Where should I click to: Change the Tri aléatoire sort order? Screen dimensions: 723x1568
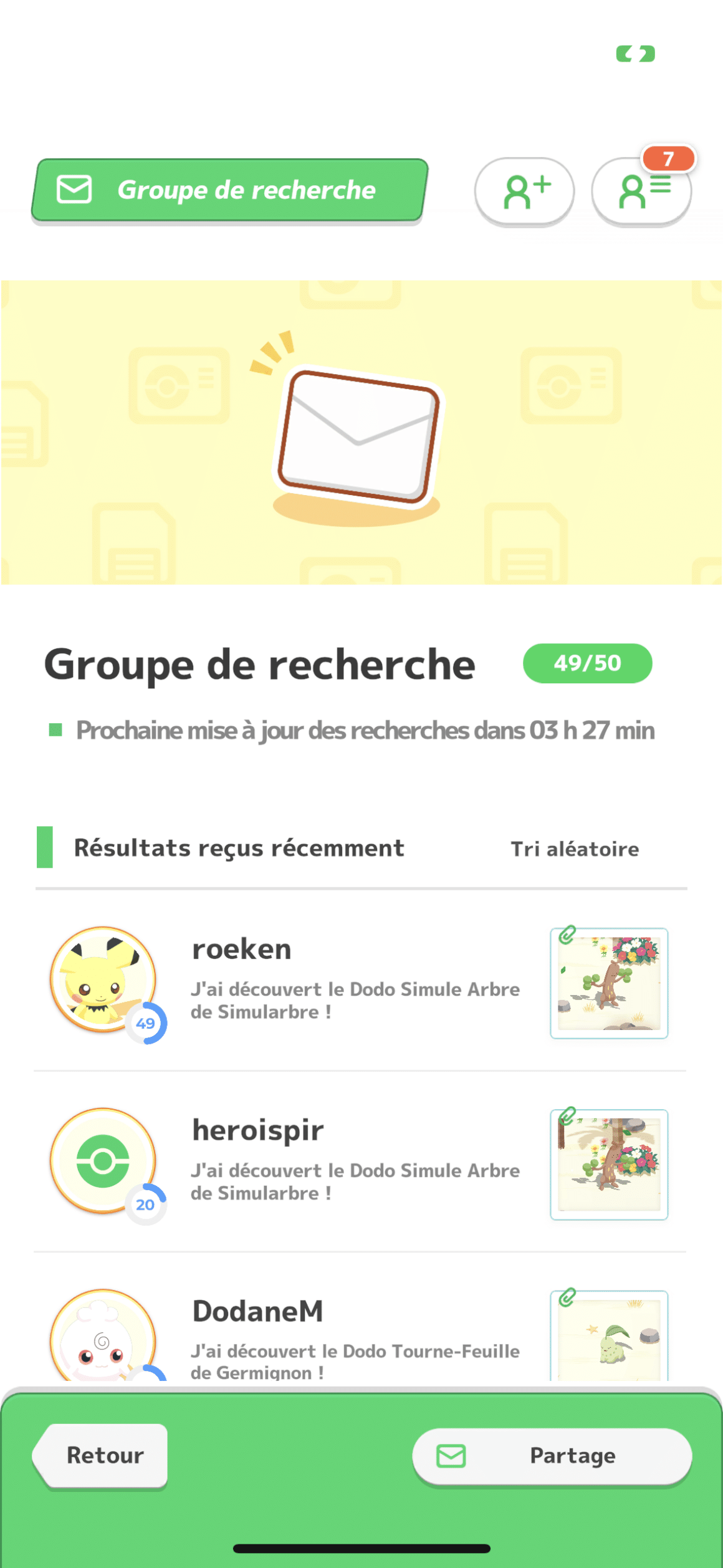click(575, 849)
